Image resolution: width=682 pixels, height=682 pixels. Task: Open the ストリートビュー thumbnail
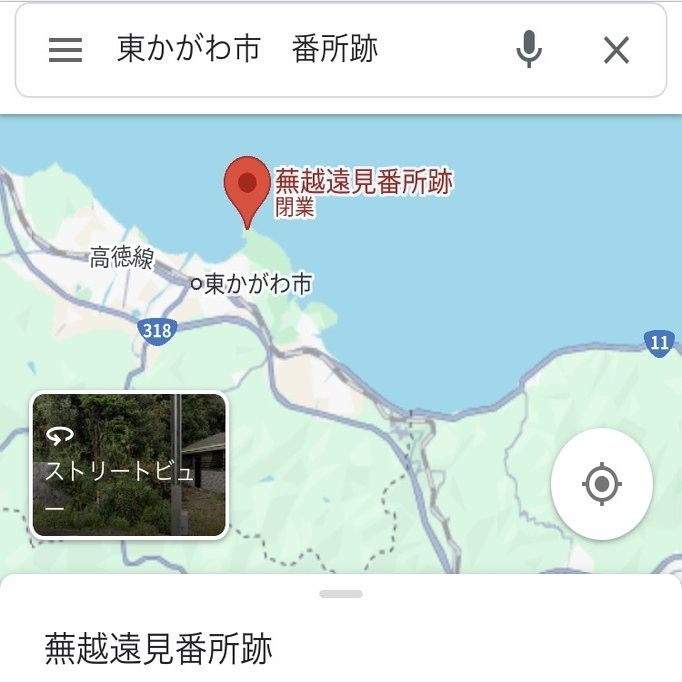[130, 465]
